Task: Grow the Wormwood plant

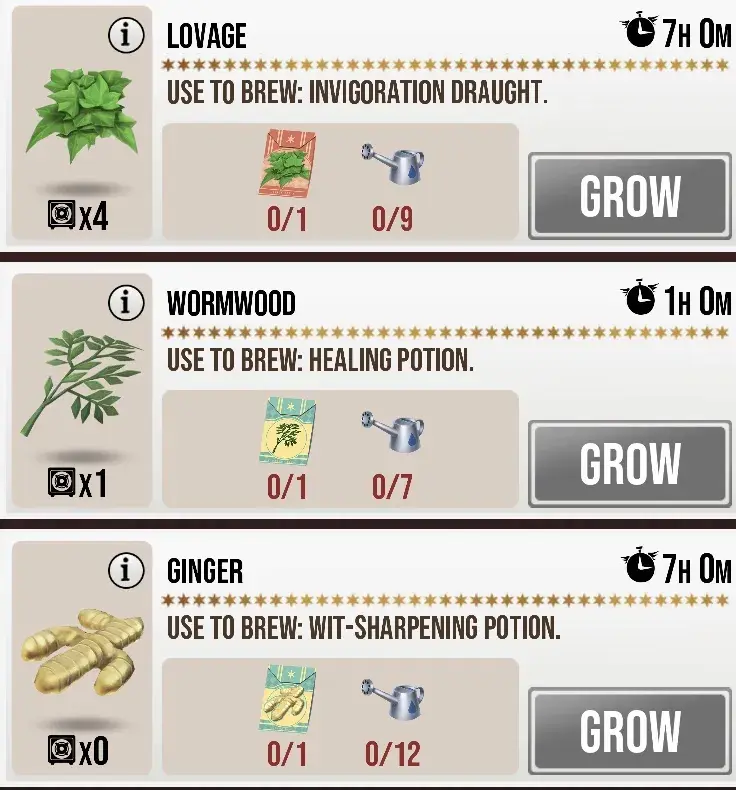Action: tap(629, 464)
